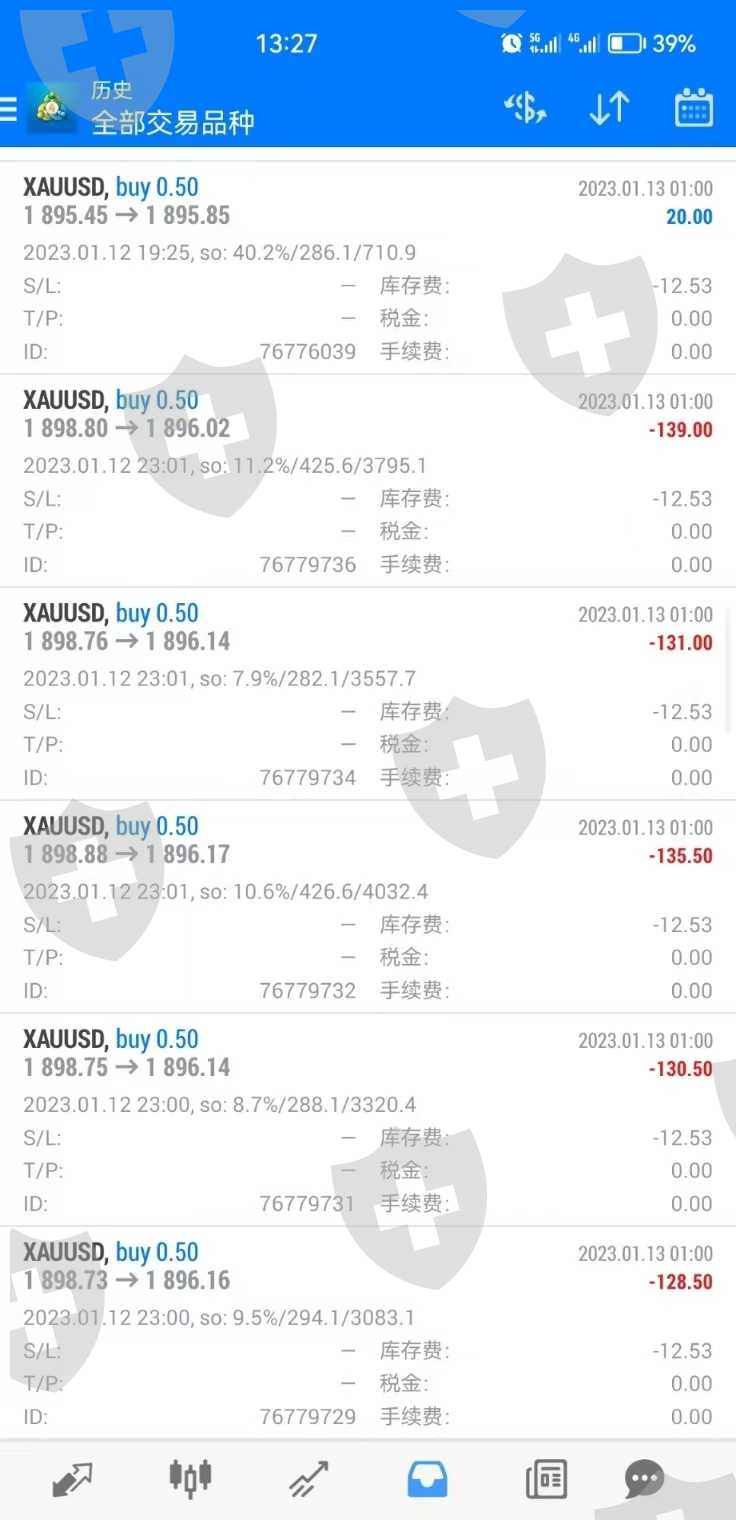
Task: Open the News tab
Action: (x=546, y=1479)
